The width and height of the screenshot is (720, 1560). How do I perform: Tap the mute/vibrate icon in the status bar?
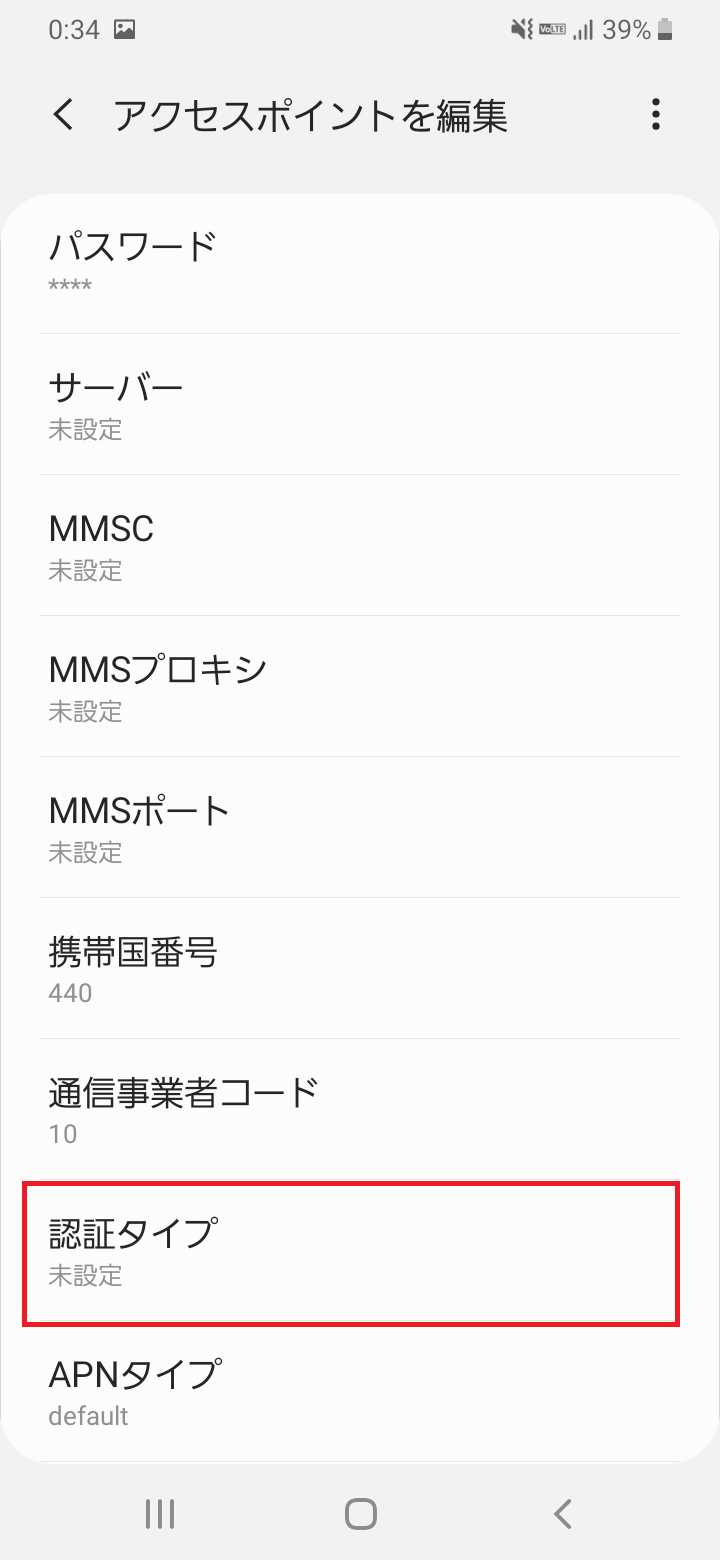[x=518, y=29]
